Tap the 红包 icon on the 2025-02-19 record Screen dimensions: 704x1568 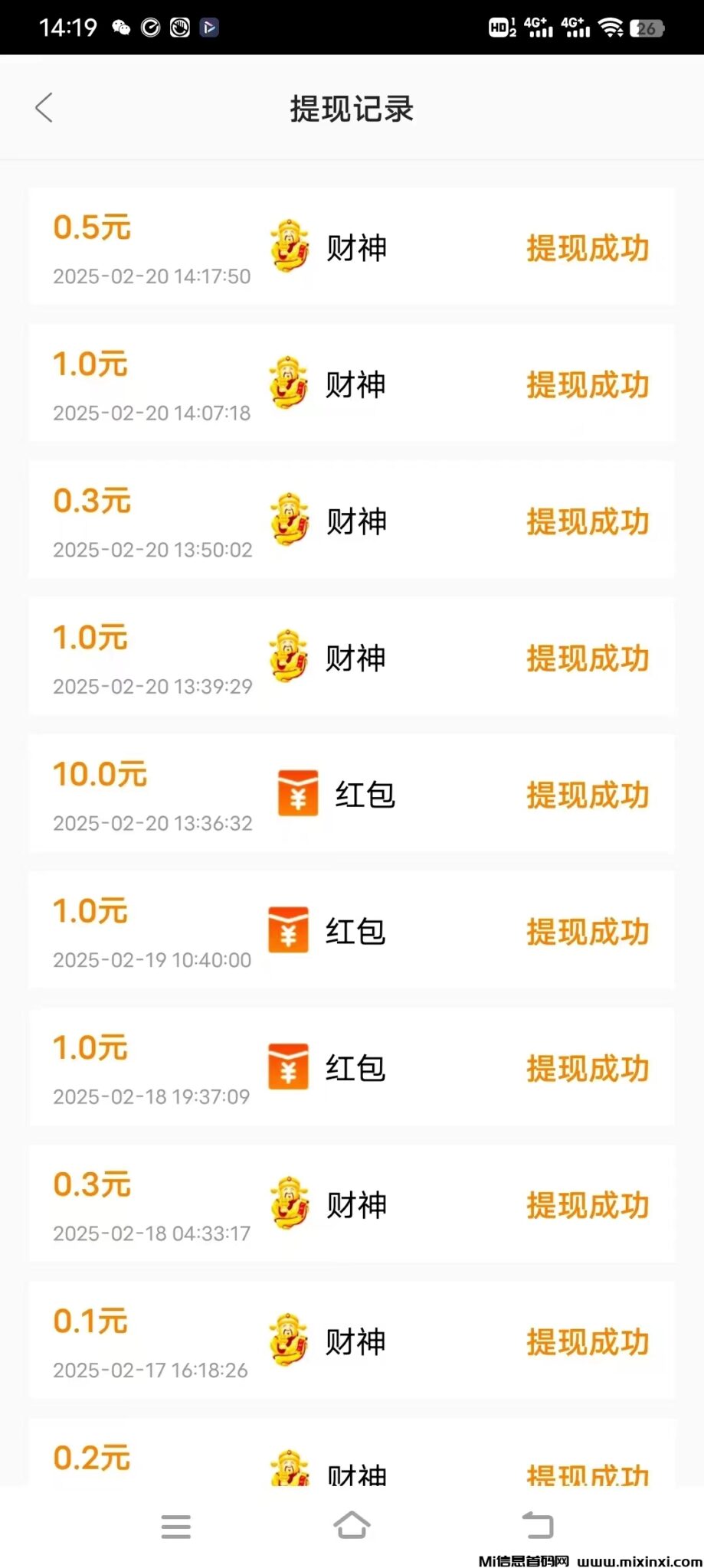(288, 930)
